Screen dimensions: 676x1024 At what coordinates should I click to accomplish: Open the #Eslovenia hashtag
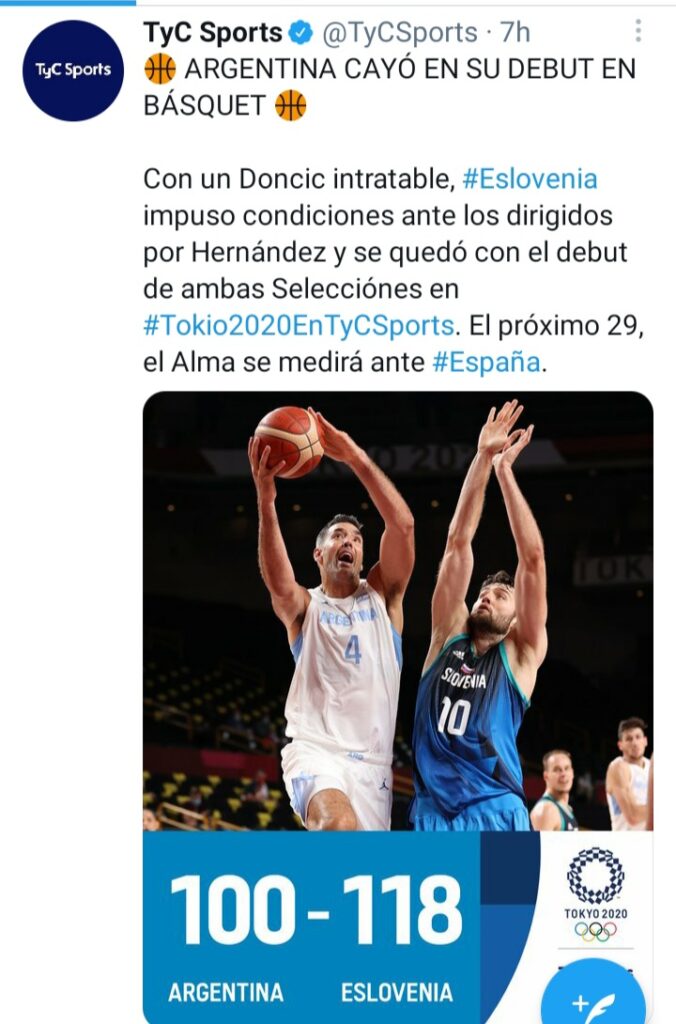(x=530, y=180)
